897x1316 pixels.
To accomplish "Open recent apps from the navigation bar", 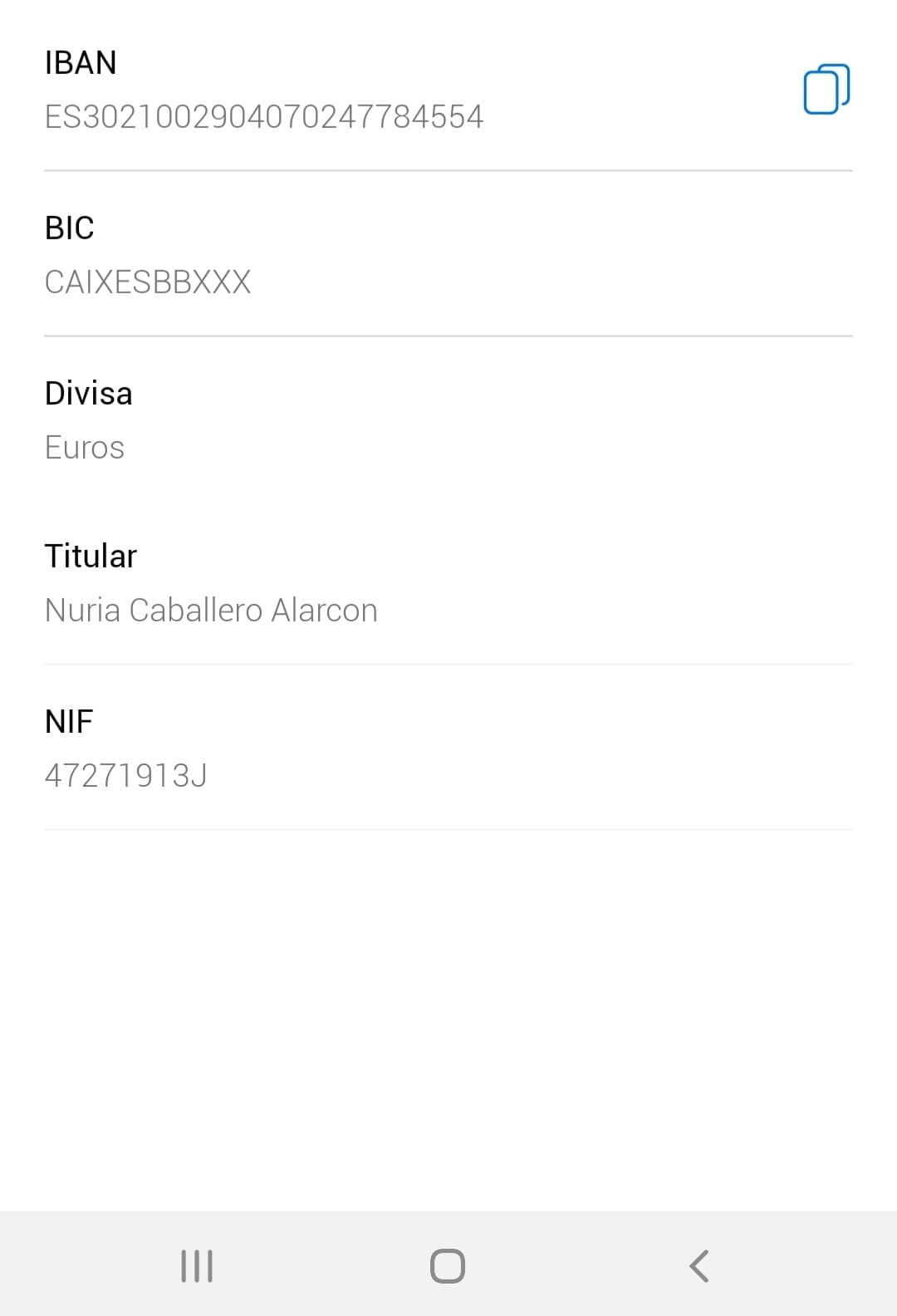I will (x=197, y=1266).
